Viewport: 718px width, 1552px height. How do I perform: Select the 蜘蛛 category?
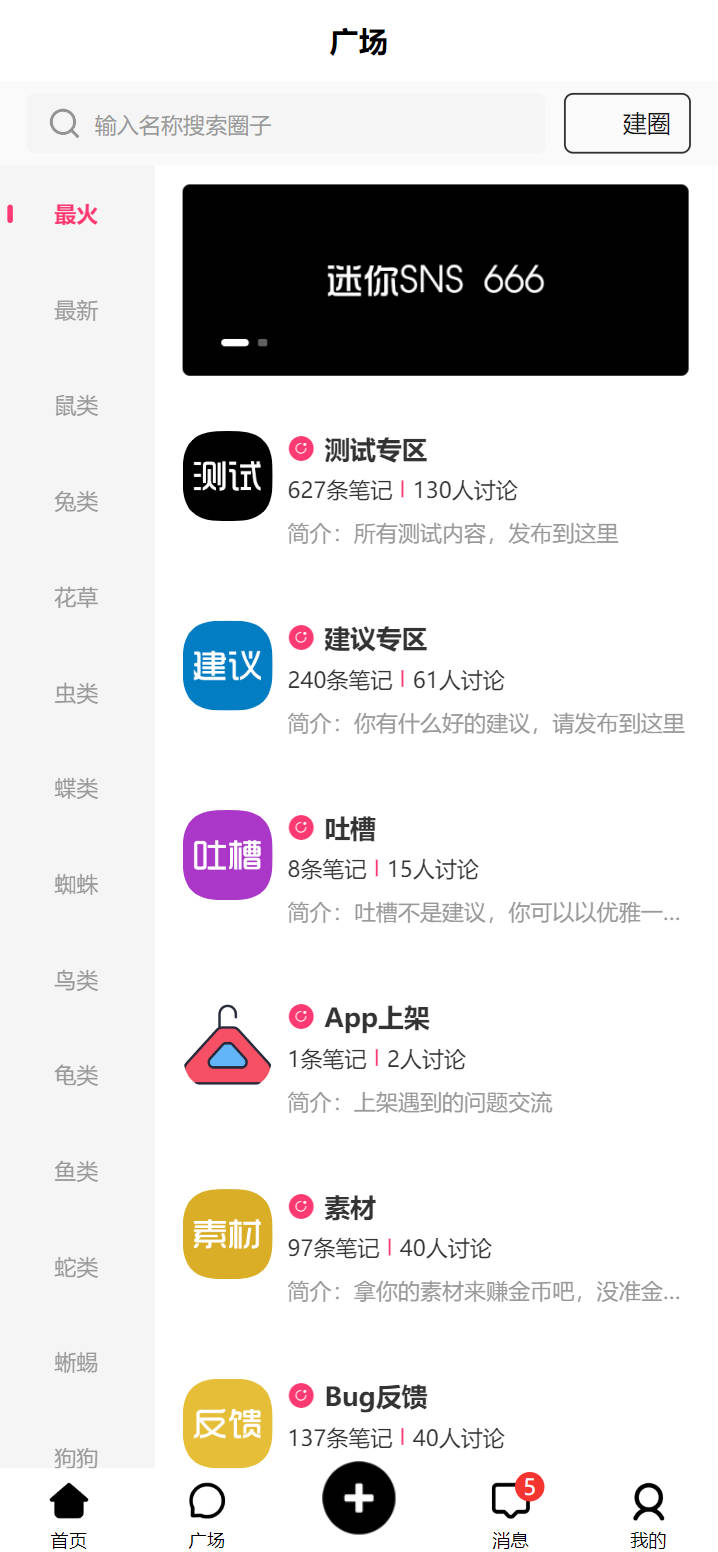[76, 885]
